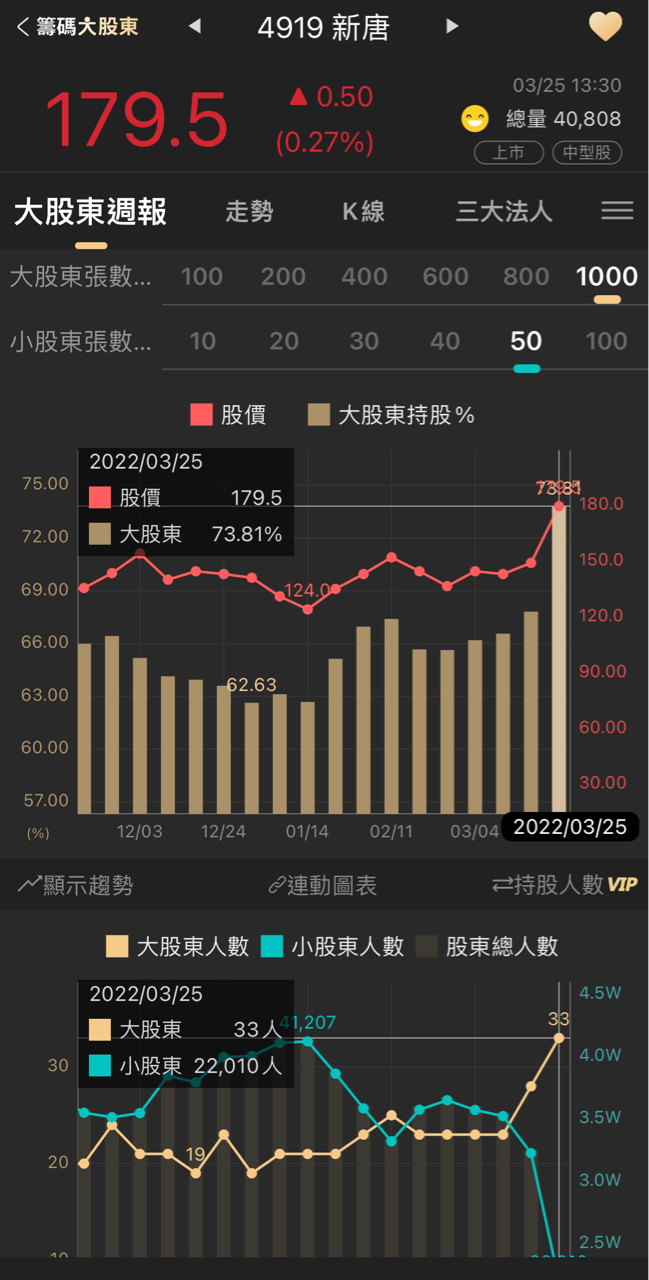Select 100 for 小股東張數

tap(606, 341)
